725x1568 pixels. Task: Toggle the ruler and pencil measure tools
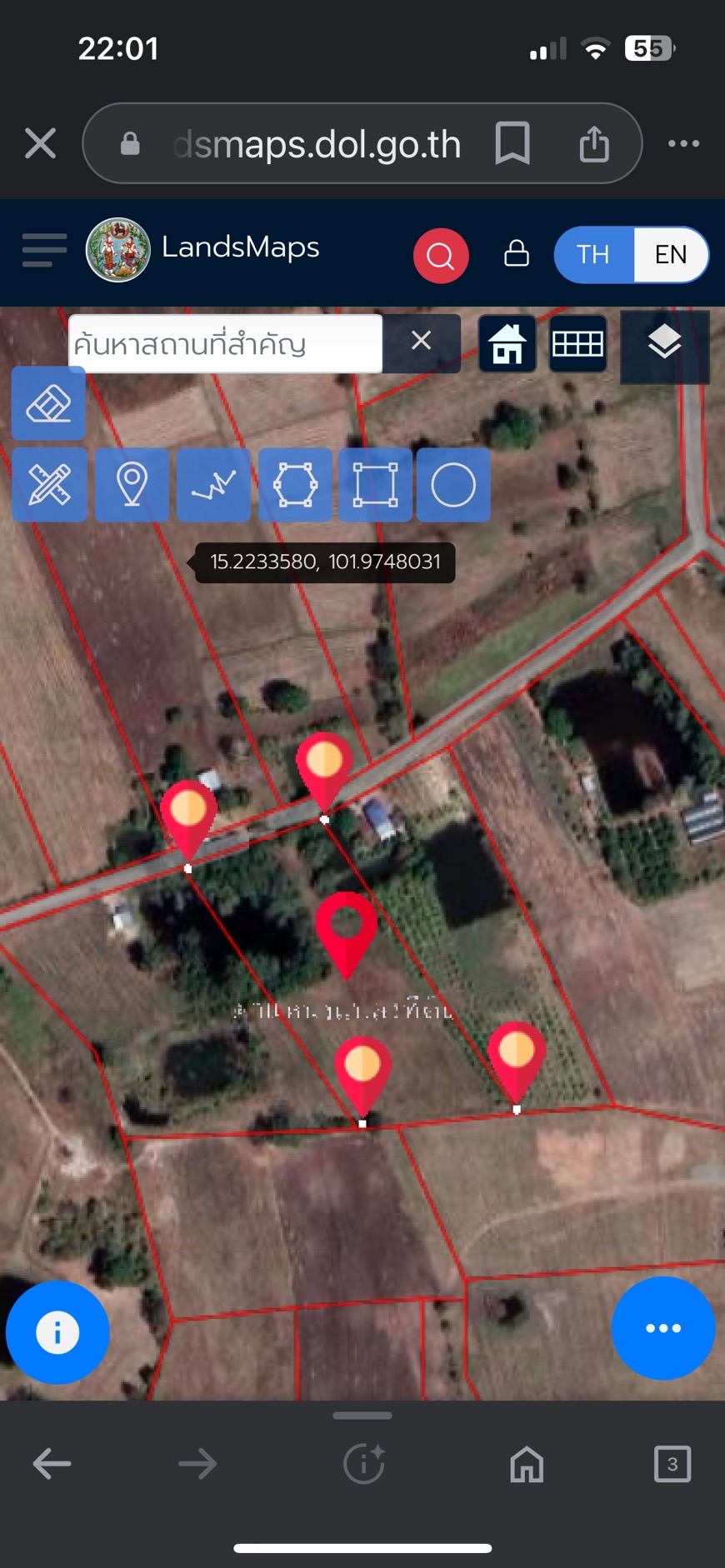click(49, 485)
